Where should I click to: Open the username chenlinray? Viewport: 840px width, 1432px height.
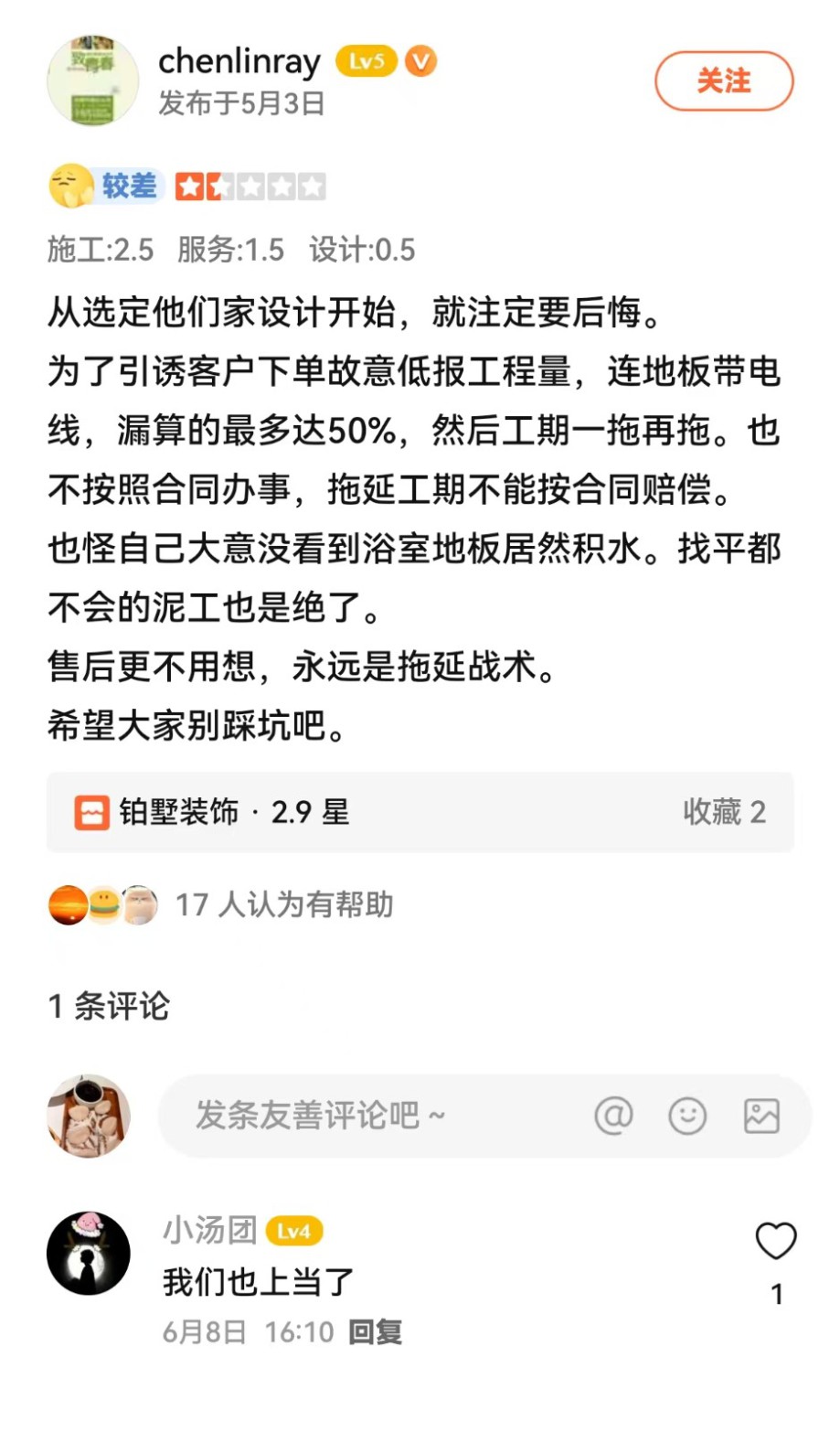coord(239,62)
